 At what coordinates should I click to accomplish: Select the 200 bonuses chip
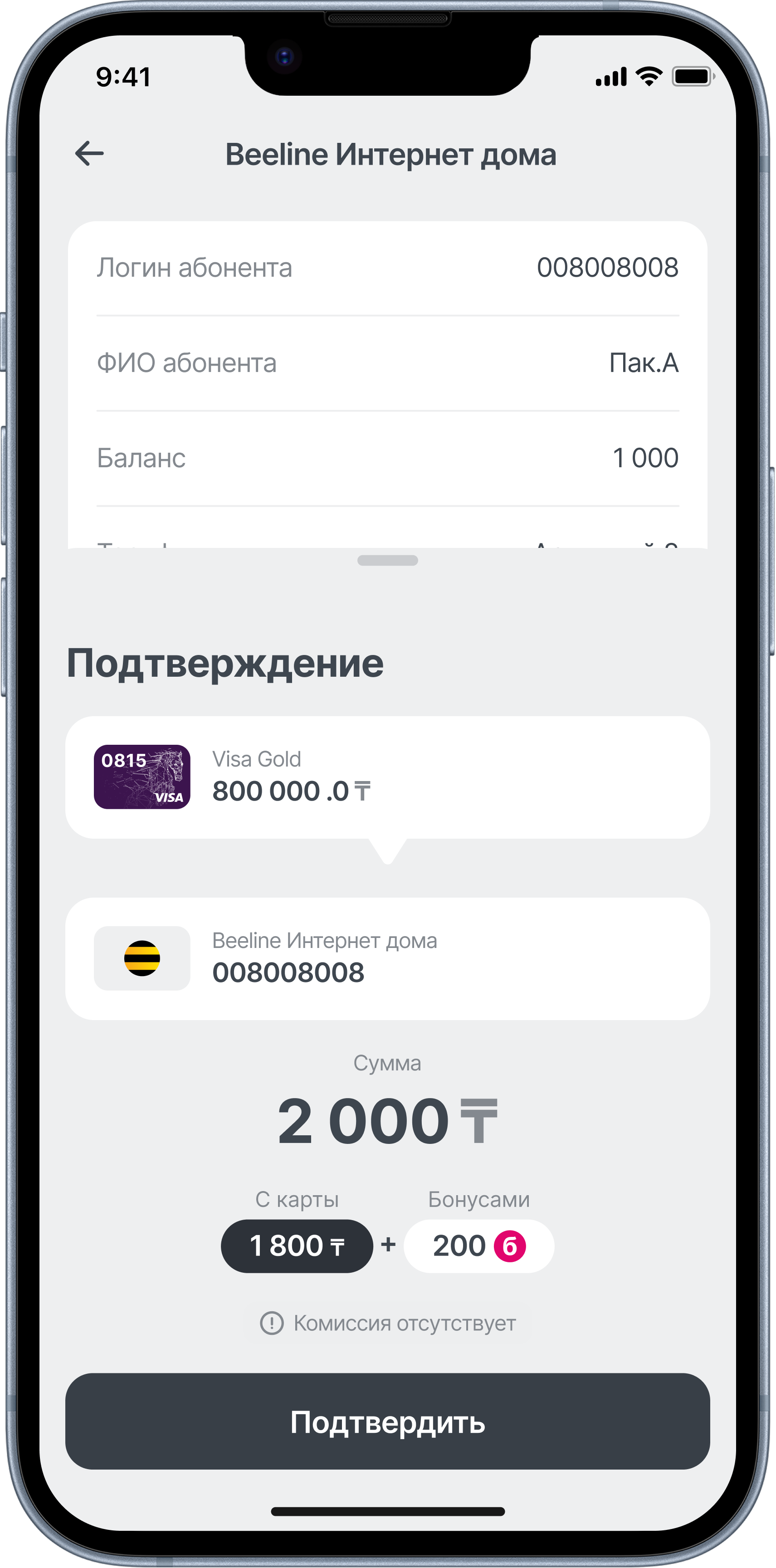(x=478, y=1246)
